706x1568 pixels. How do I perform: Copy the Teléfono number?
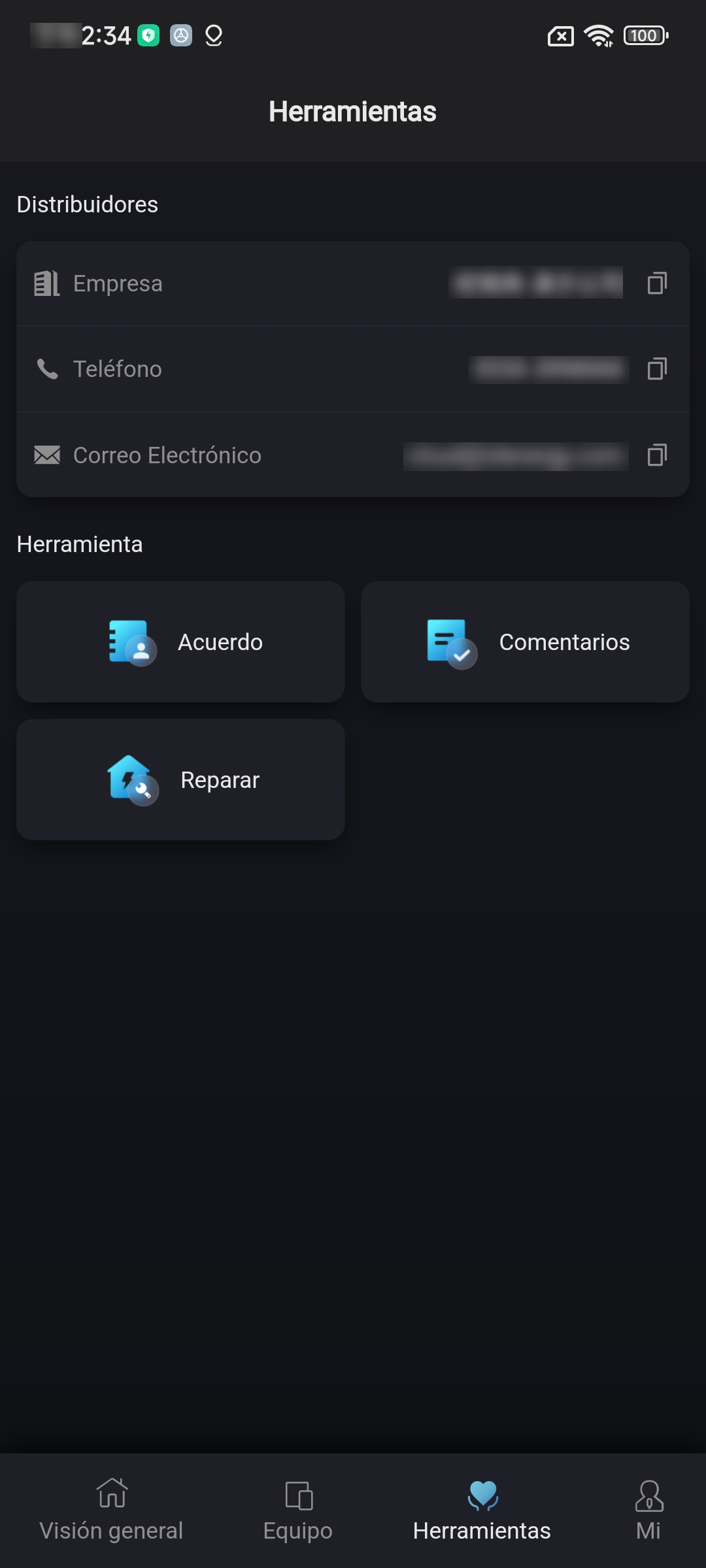pos(657,369)
